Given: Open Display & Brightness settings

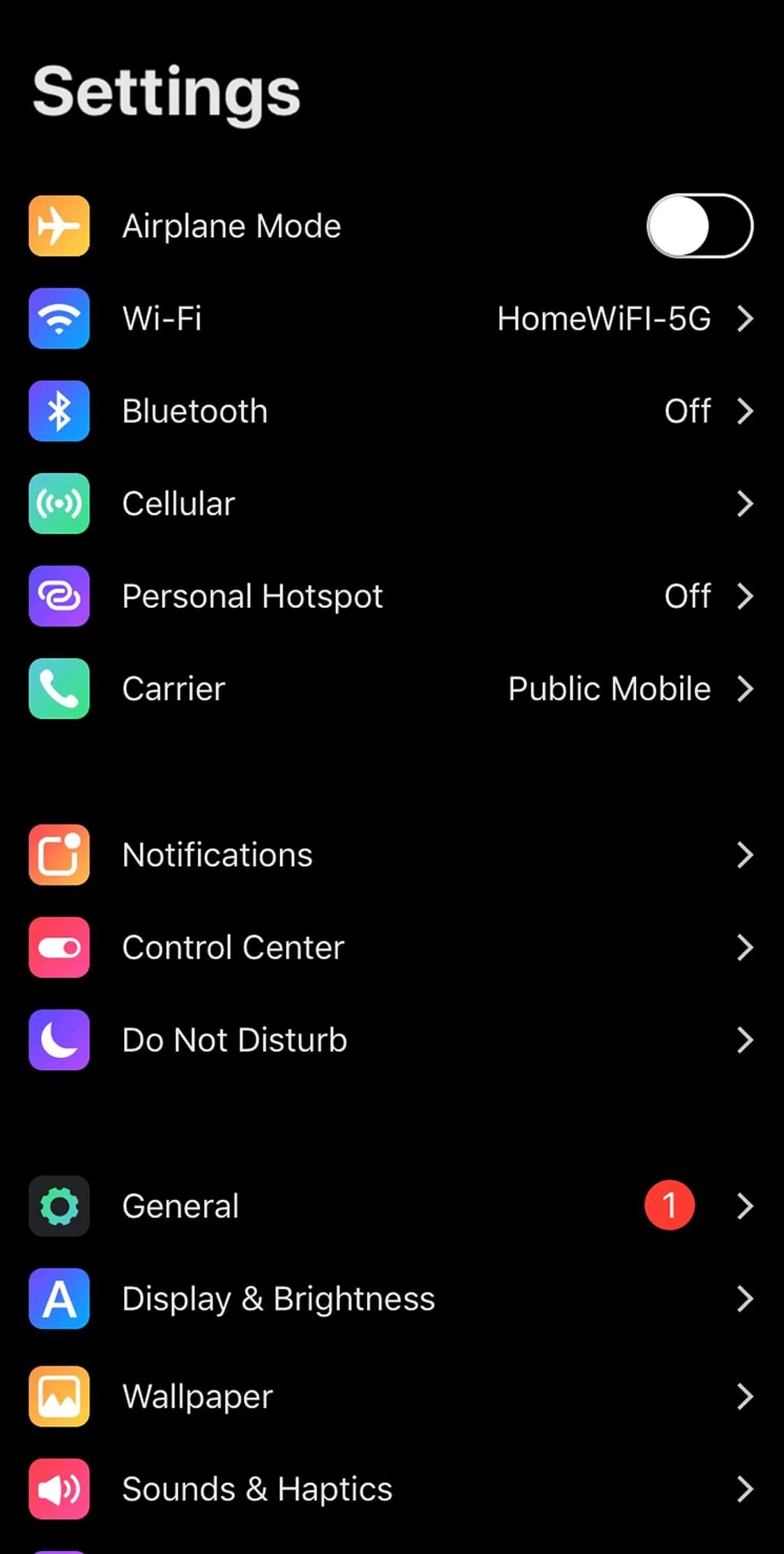Looking at the screenshot, I should point(392,1299).
